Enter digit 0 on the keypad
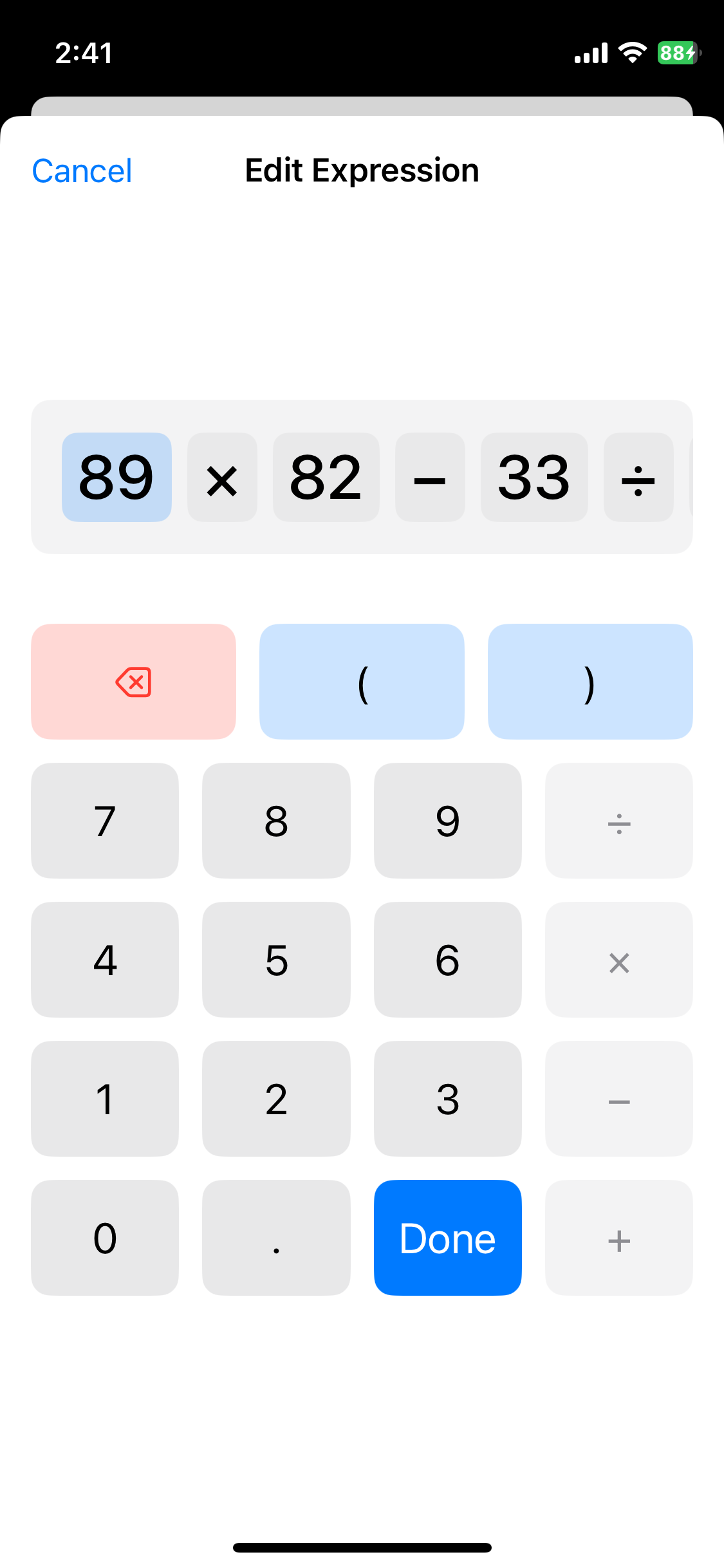Image resolution: width=724 pixels, height=1568 pixels. coord(105,1238)
